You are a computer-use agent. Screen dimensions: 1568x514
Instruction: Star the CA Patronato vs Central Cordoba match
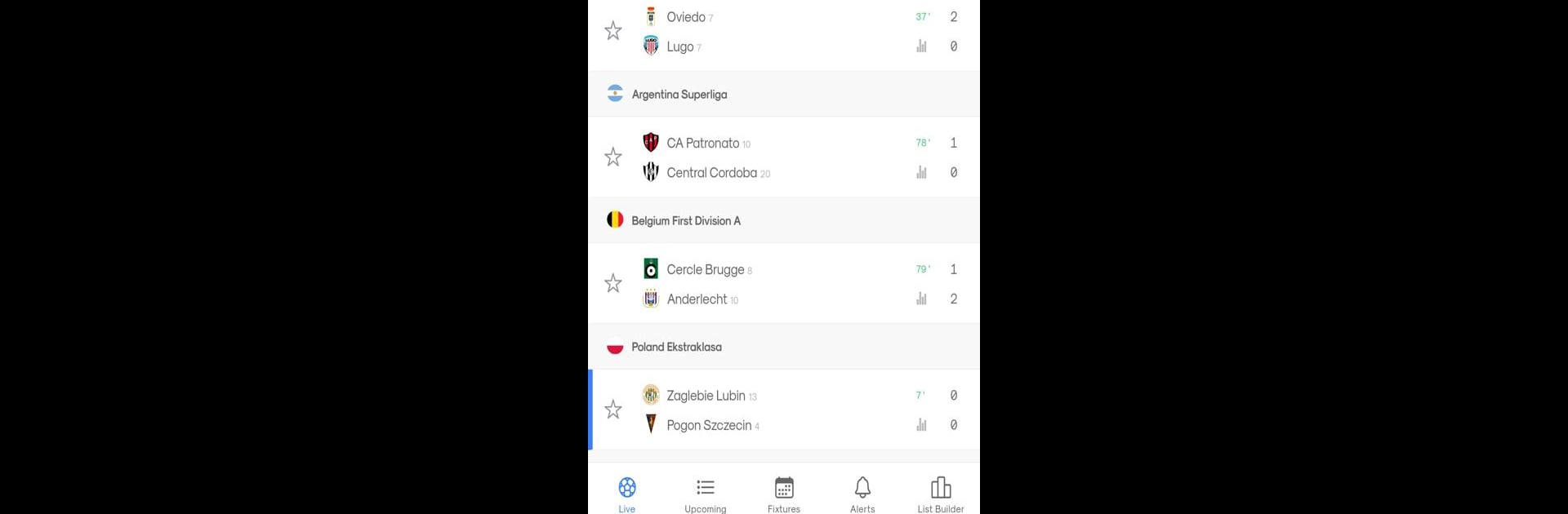click(613, 157)
